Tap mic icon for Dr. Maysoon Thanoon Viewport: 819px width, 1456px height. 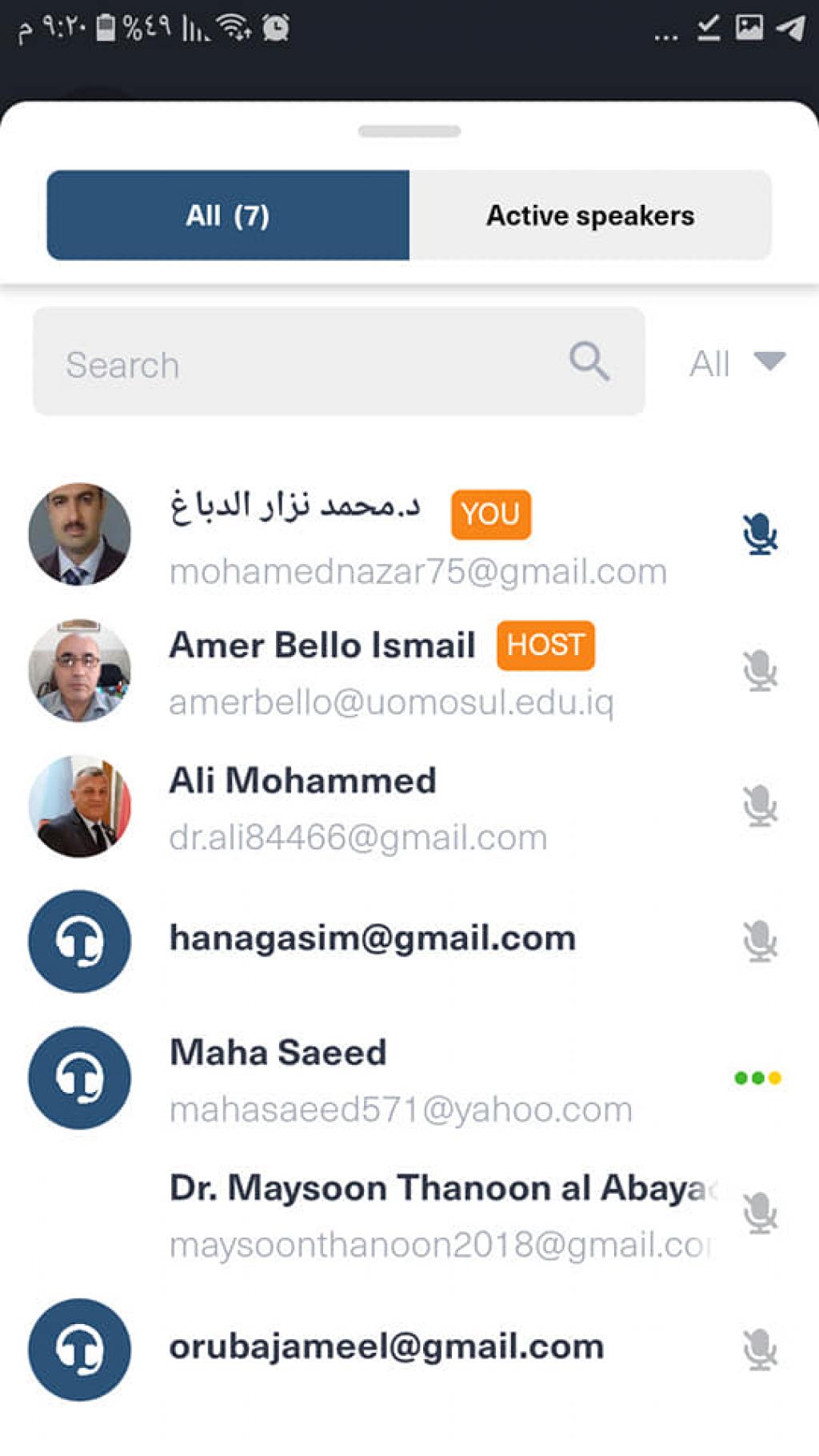pos(759,1214)
